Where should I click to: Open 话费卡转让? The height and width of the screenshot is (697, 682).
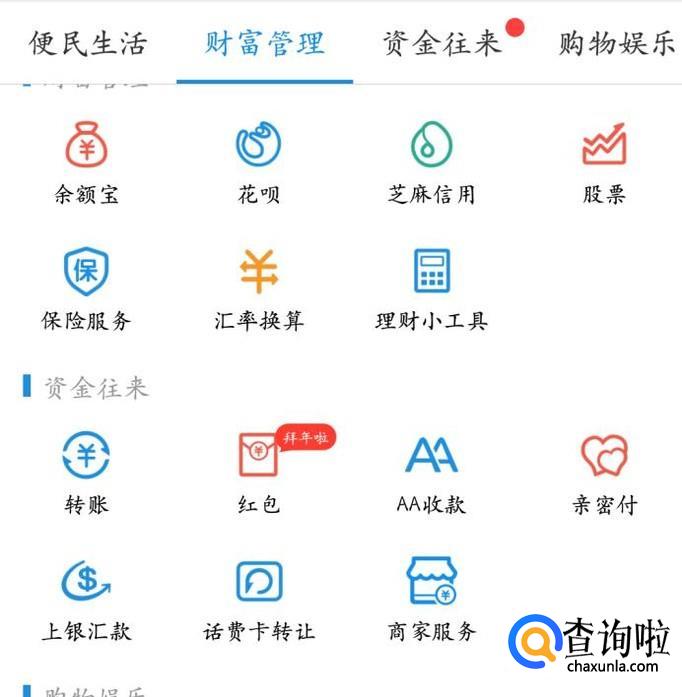[259, 598]
